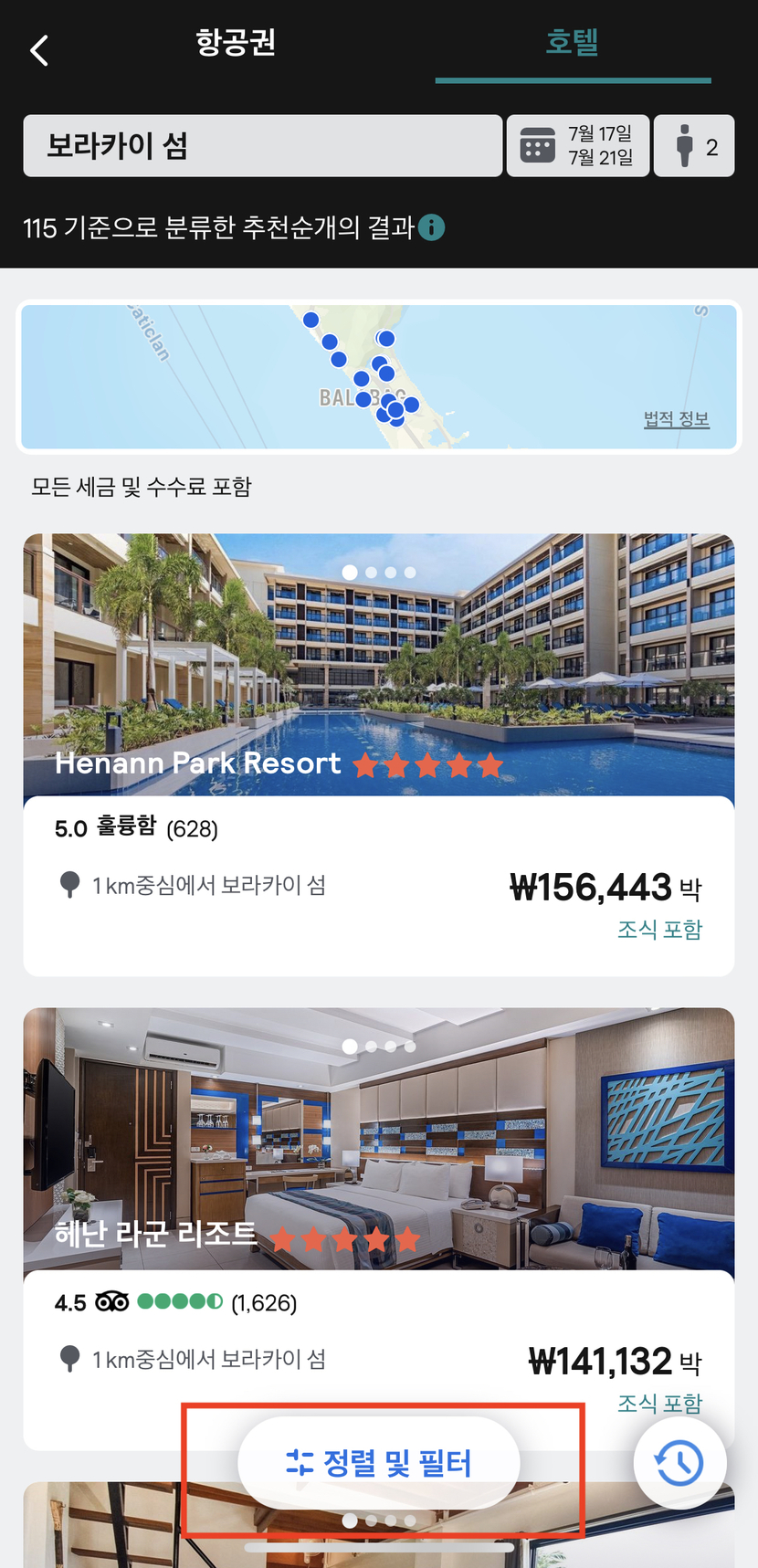Open the 법적 정보 link
Image resolution: width=758 pixels, height=1568 pixels.
click(x=676, y=419)
